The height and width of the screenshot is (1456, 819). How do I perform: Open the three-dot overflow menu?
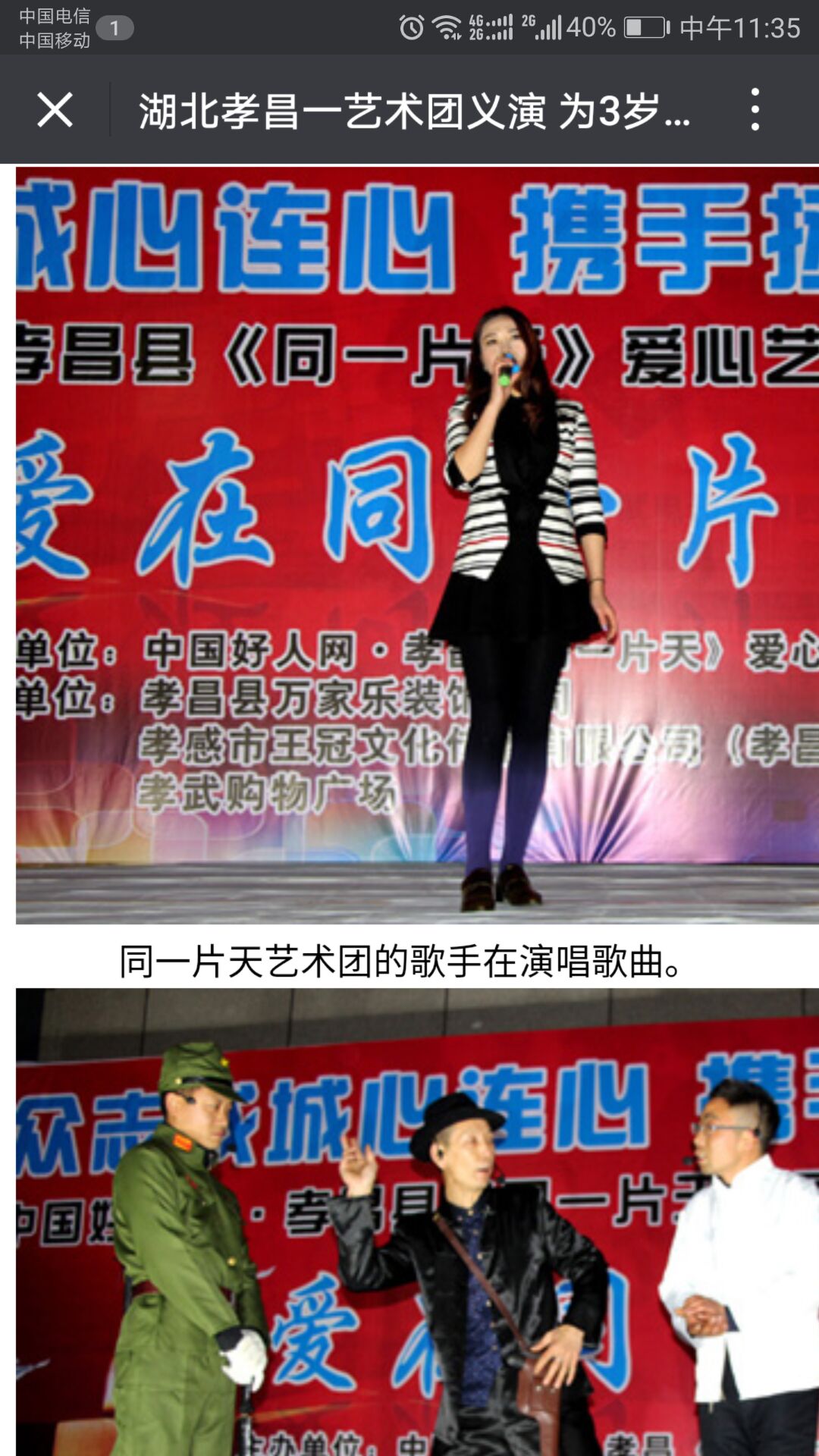click(x=754, y=110)
